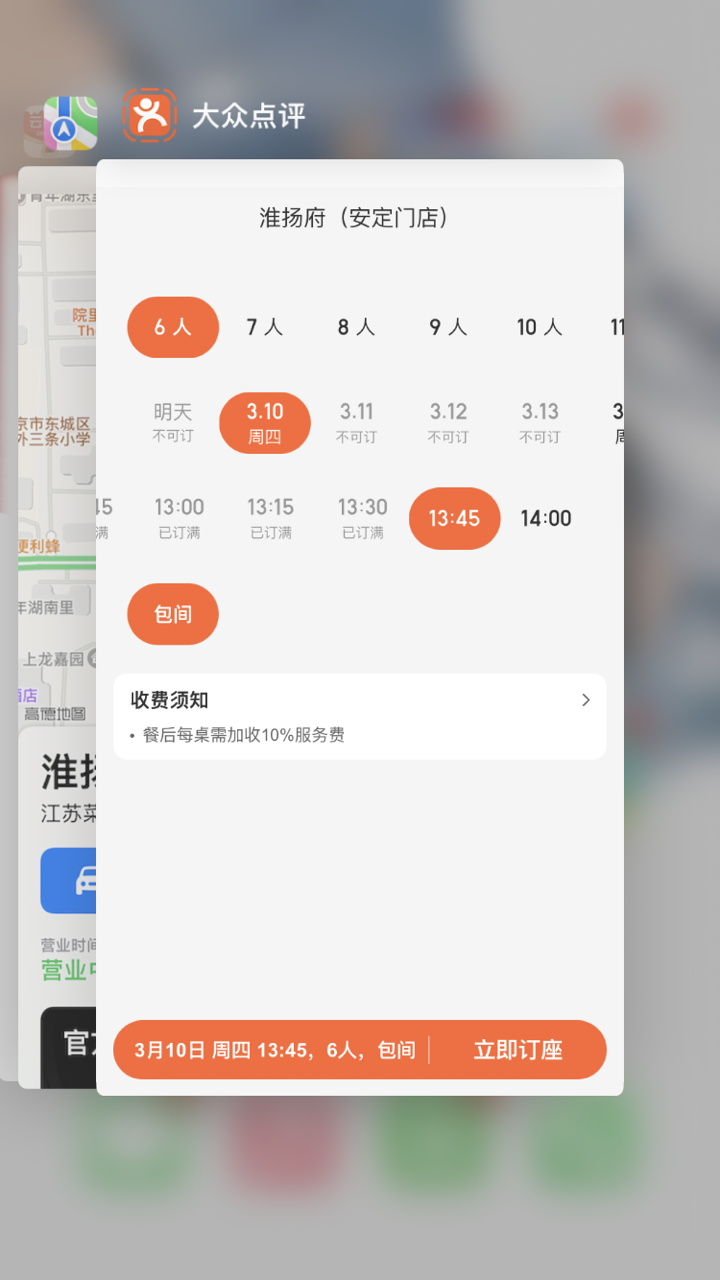Screen dimensions: 720x1280
Task: Pick the 9 人 option
Action: pyautogui.click(x=449, y=327)
